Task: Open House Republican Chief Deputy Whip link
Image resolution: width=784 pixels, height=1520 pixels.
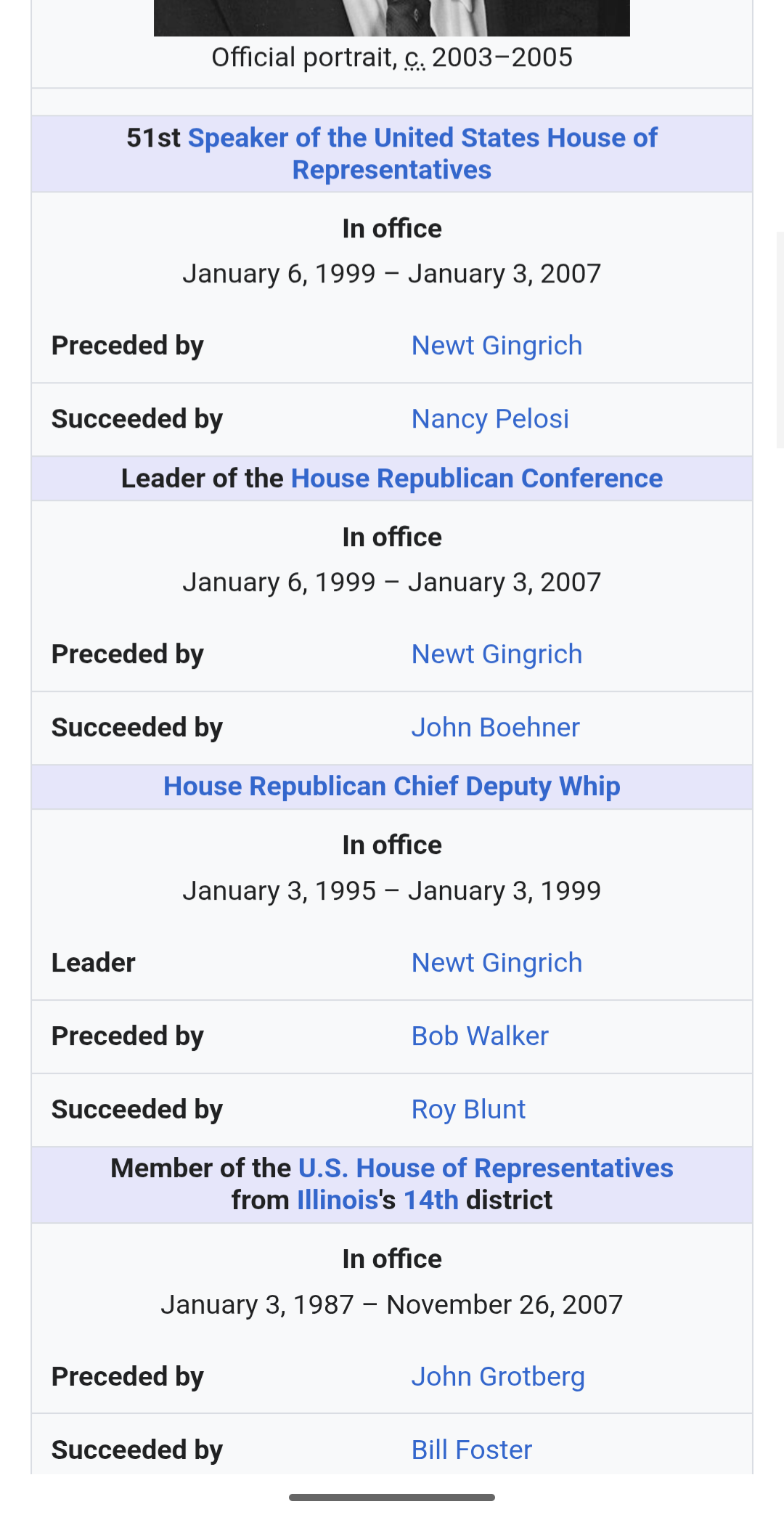Action: coord(392,787)
